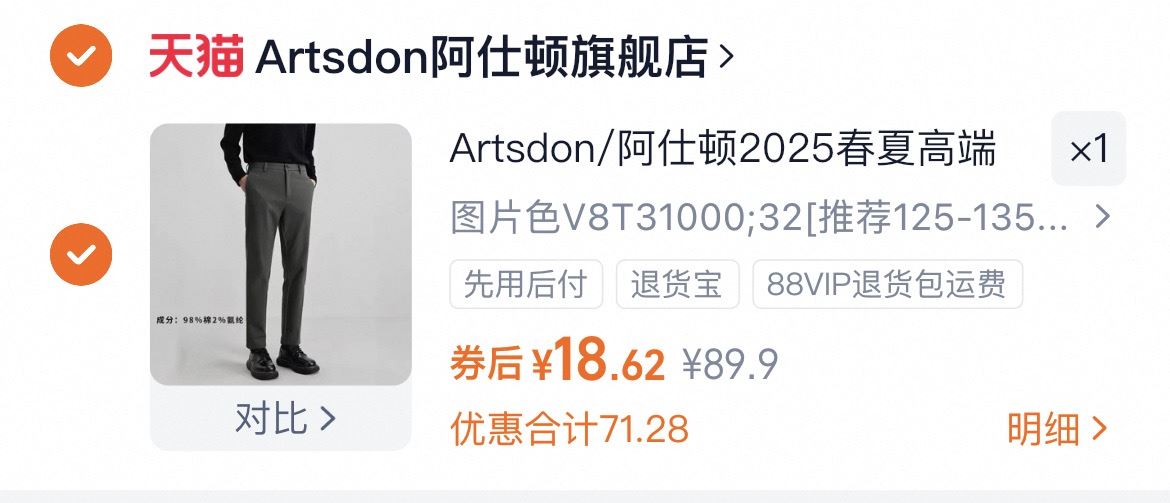Tap 对比 to compare products
This screenshot has width=1170, height=503.
coord(283,418)
